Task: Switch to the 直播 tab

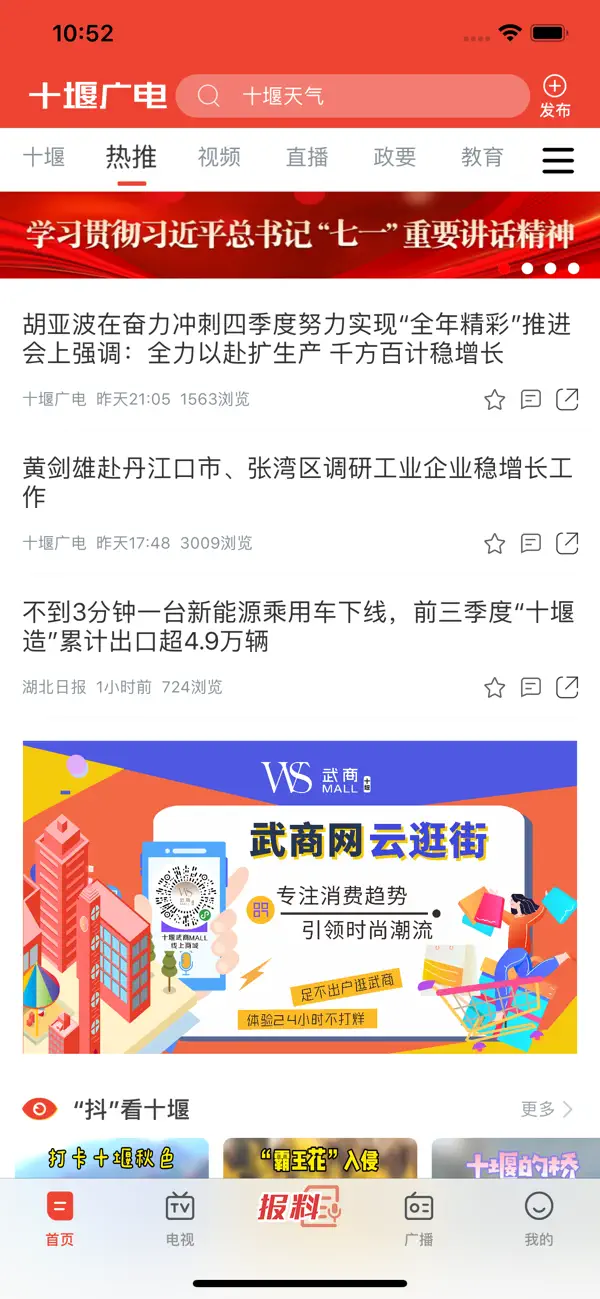Action: pos(307,158)
